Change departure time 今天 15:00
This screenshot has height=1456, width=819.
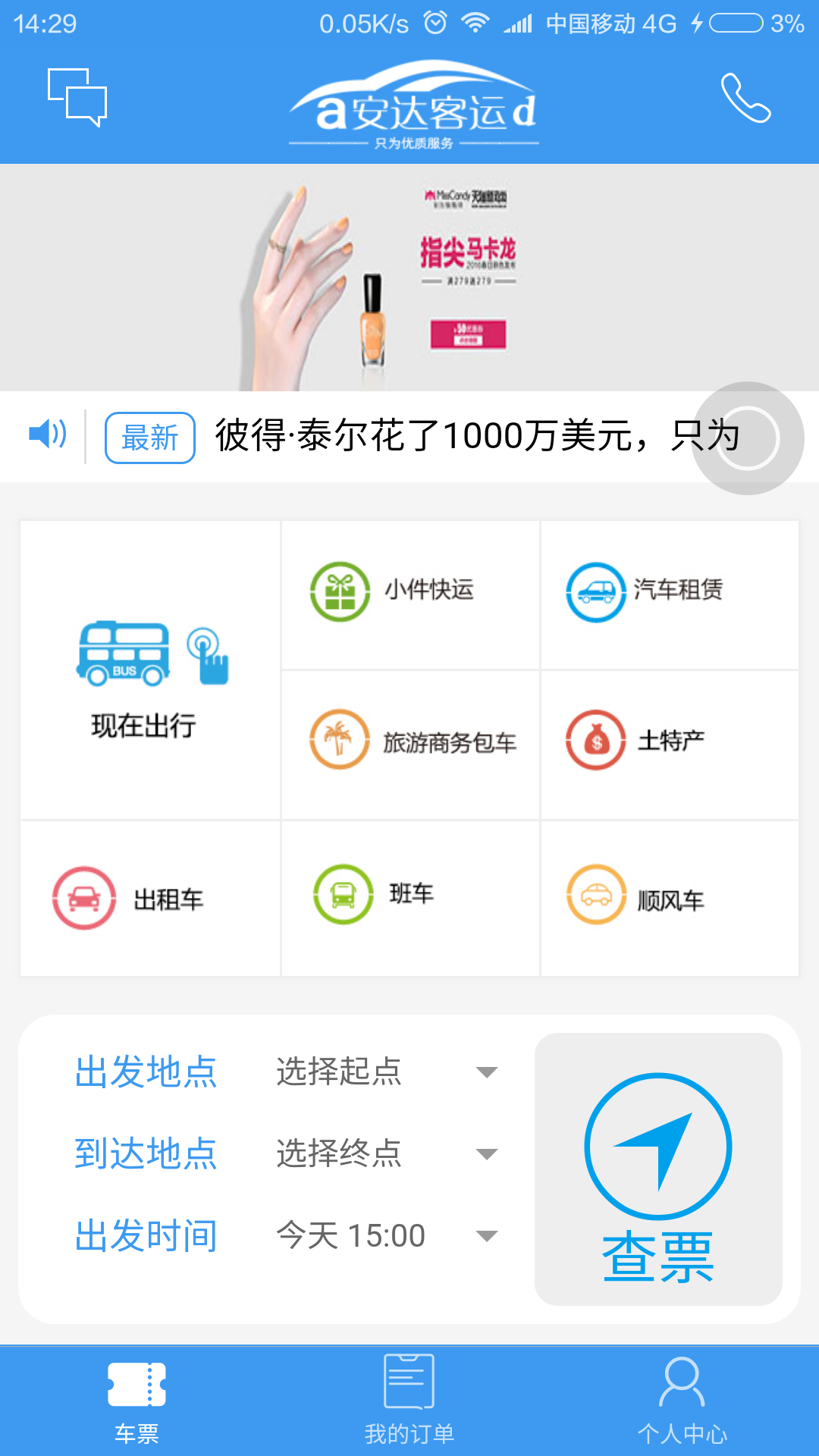[x=385, y=1236]
